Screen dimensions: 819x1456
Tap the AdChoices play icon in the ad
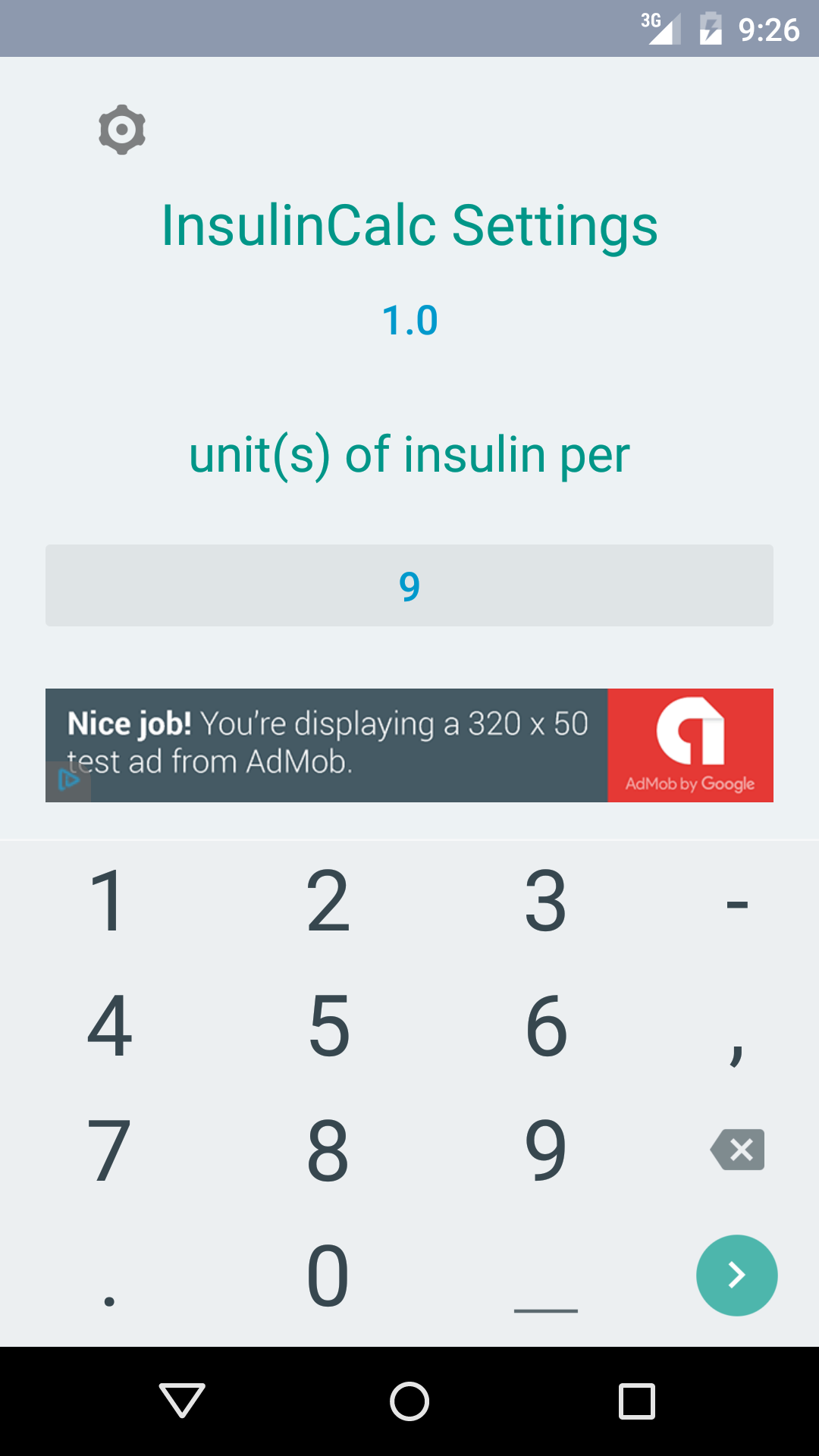click(x=69, y=780)
